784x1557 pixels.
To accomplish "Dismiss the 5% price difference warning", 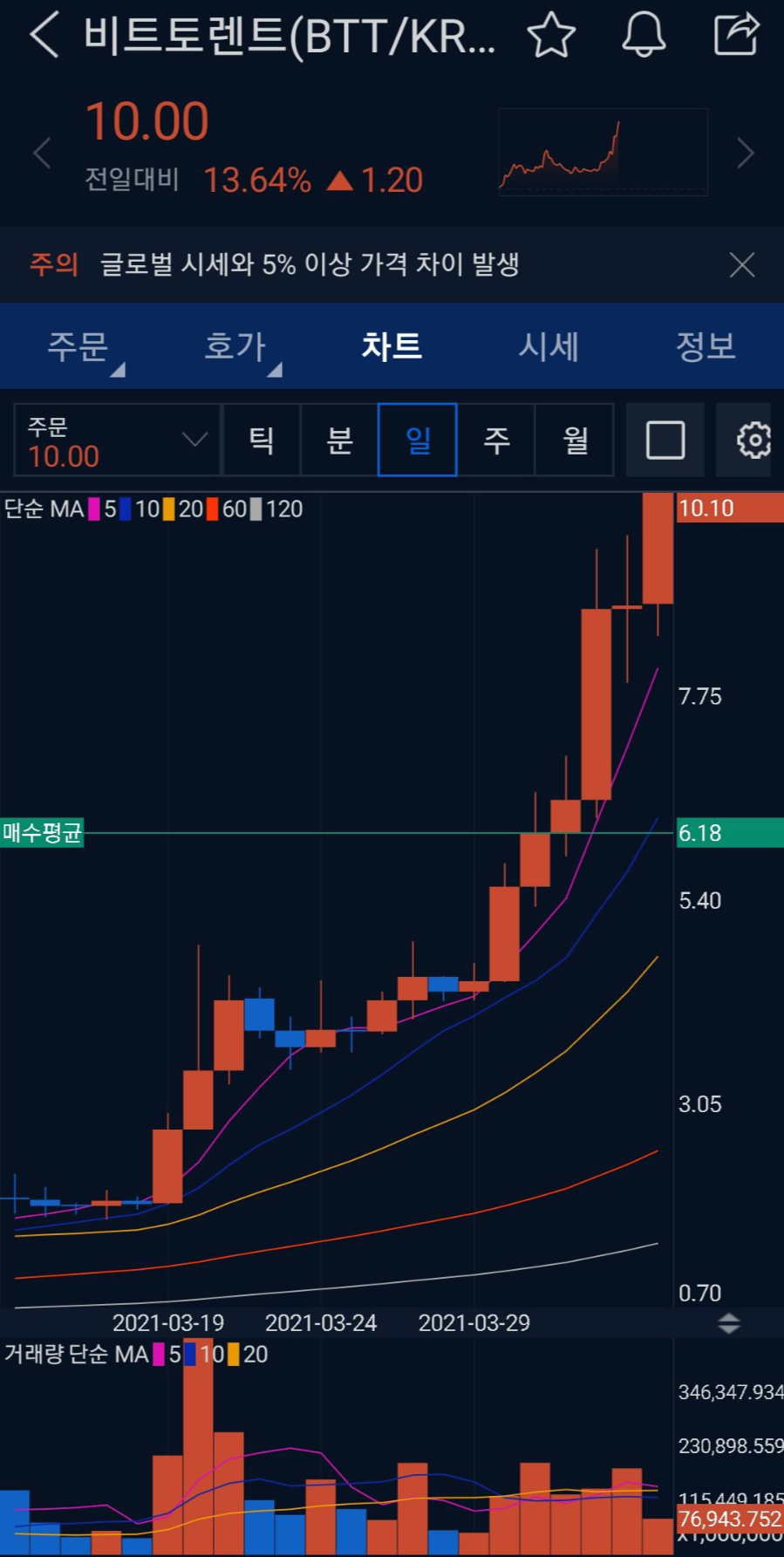I will (x=742, y=264).
